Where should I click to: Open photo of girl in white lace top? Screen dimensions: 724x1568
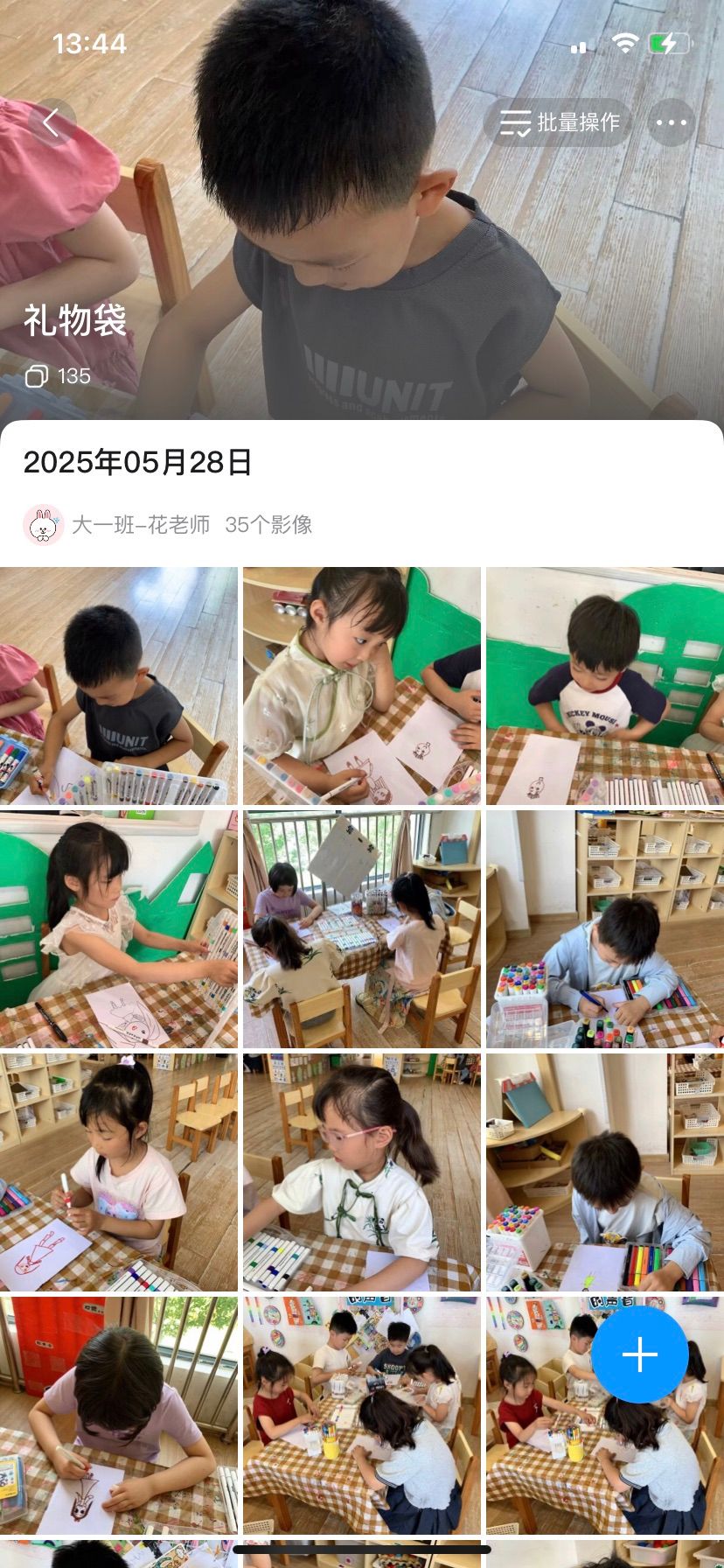point(118,929)
